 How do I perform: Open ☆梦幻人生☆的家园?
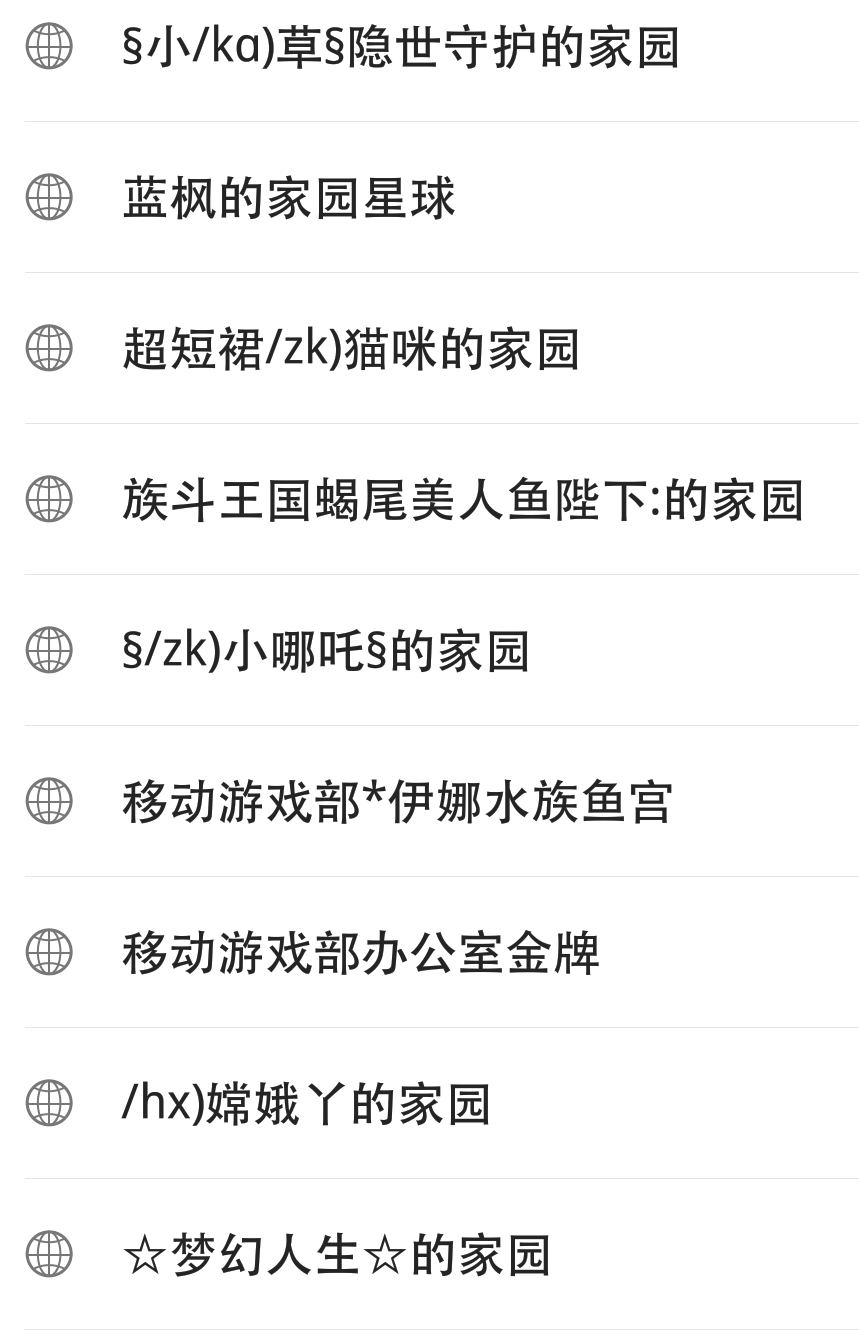337,1255
